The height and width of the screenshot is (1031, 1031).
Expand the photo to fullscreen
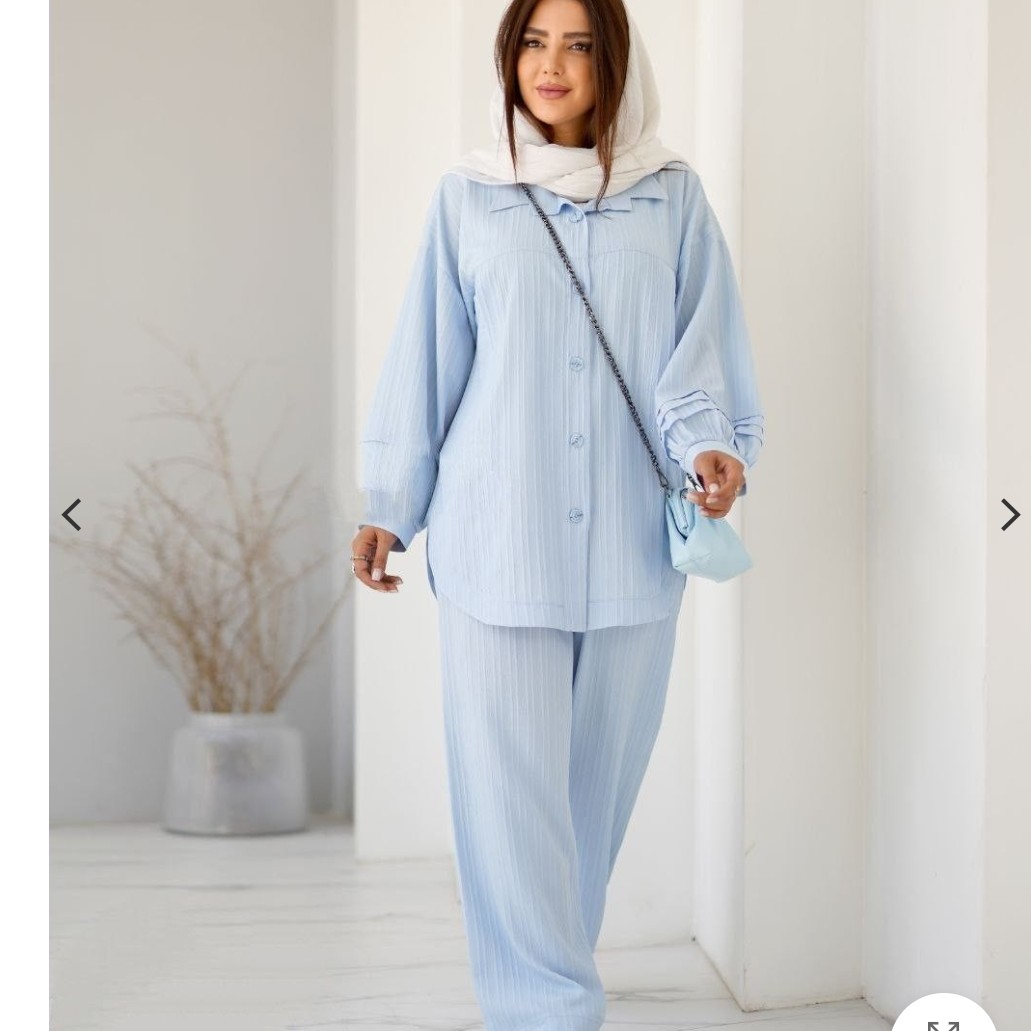(x=943, y=1021)
